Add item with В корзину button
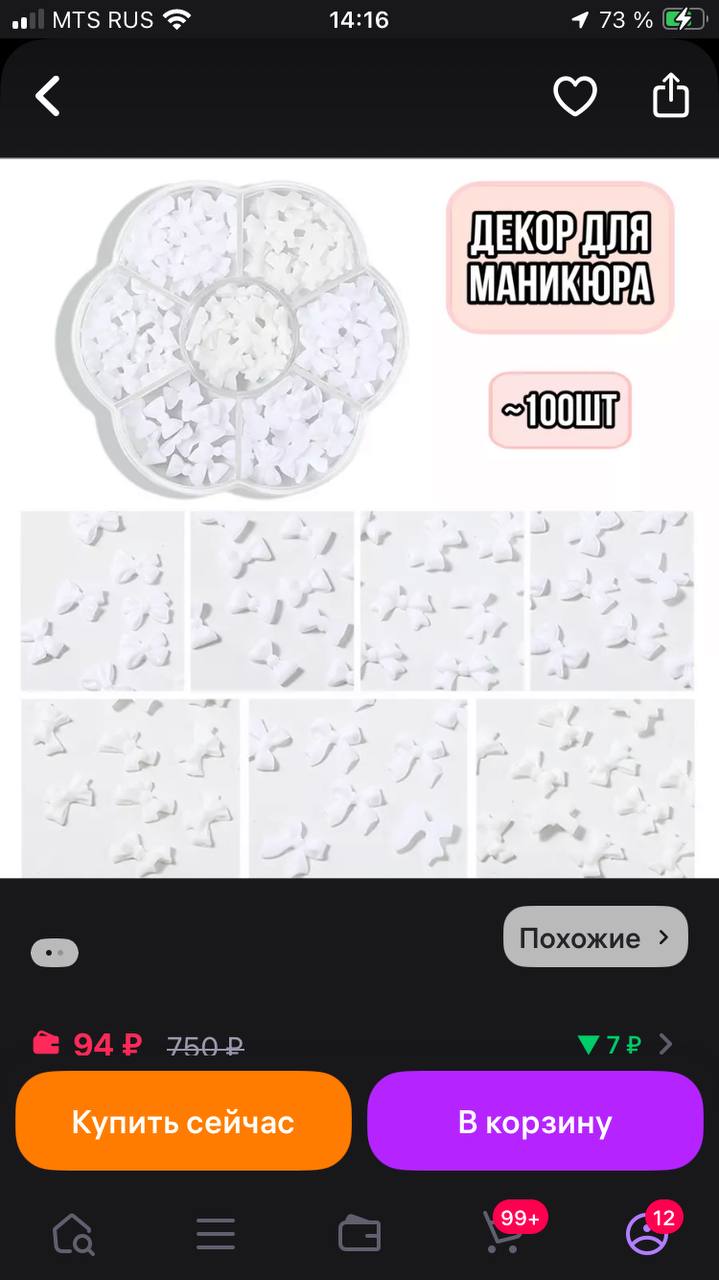Image resolution: width=719 pixels, height=1280 pixels. (535, 1121)
